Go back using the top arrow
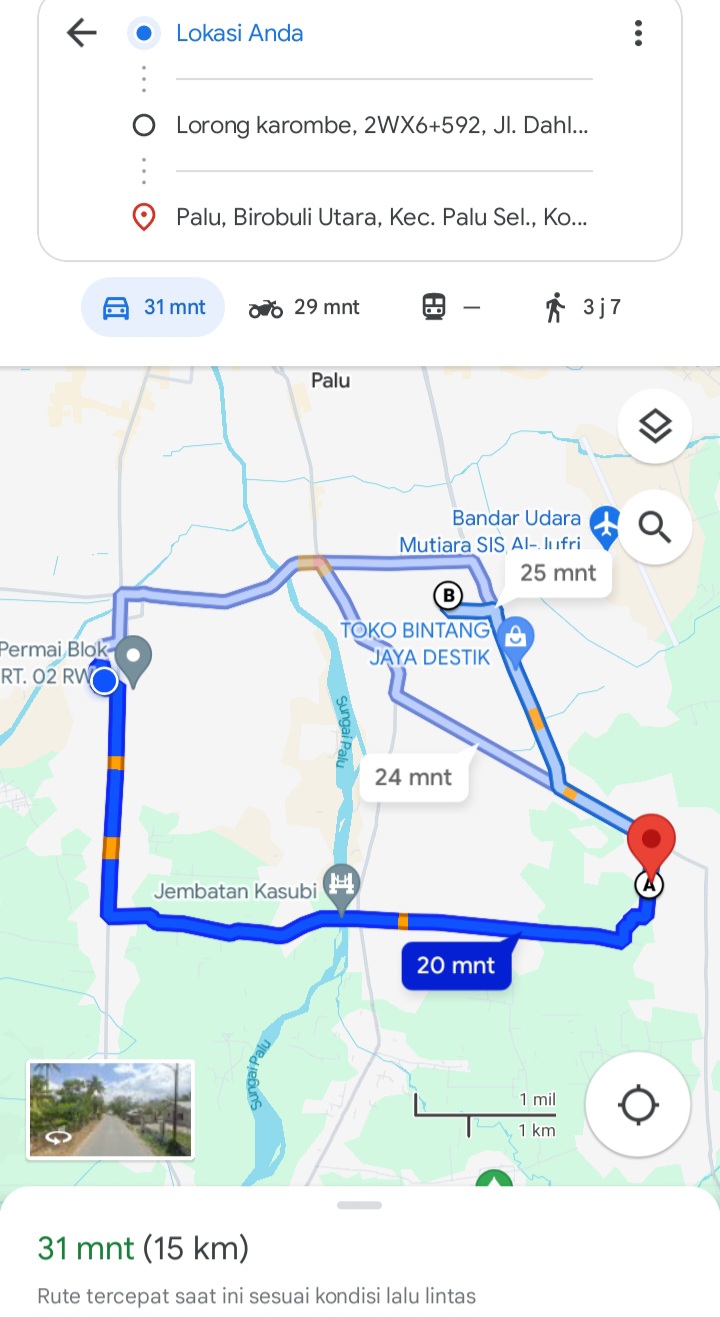 (81, 33)
